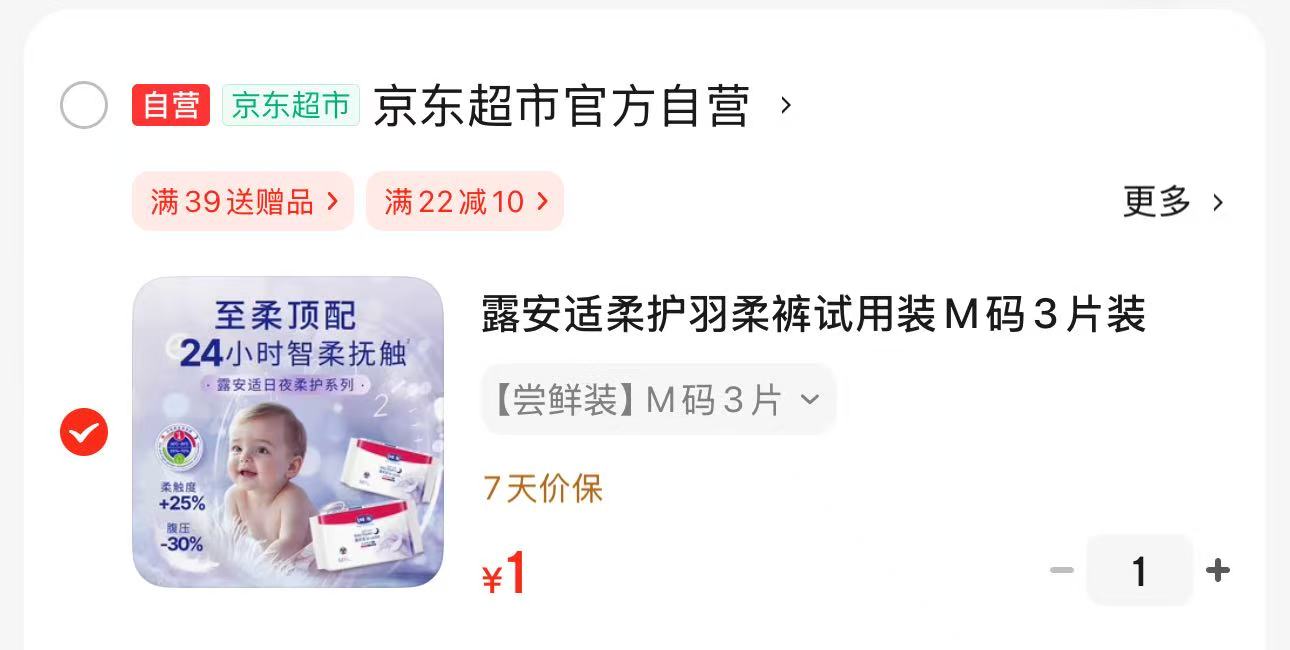Open the 京东超市官方自营 store page
Image resolution: width=1290 pixels, height=650 pixels.
tap(562, 106)
